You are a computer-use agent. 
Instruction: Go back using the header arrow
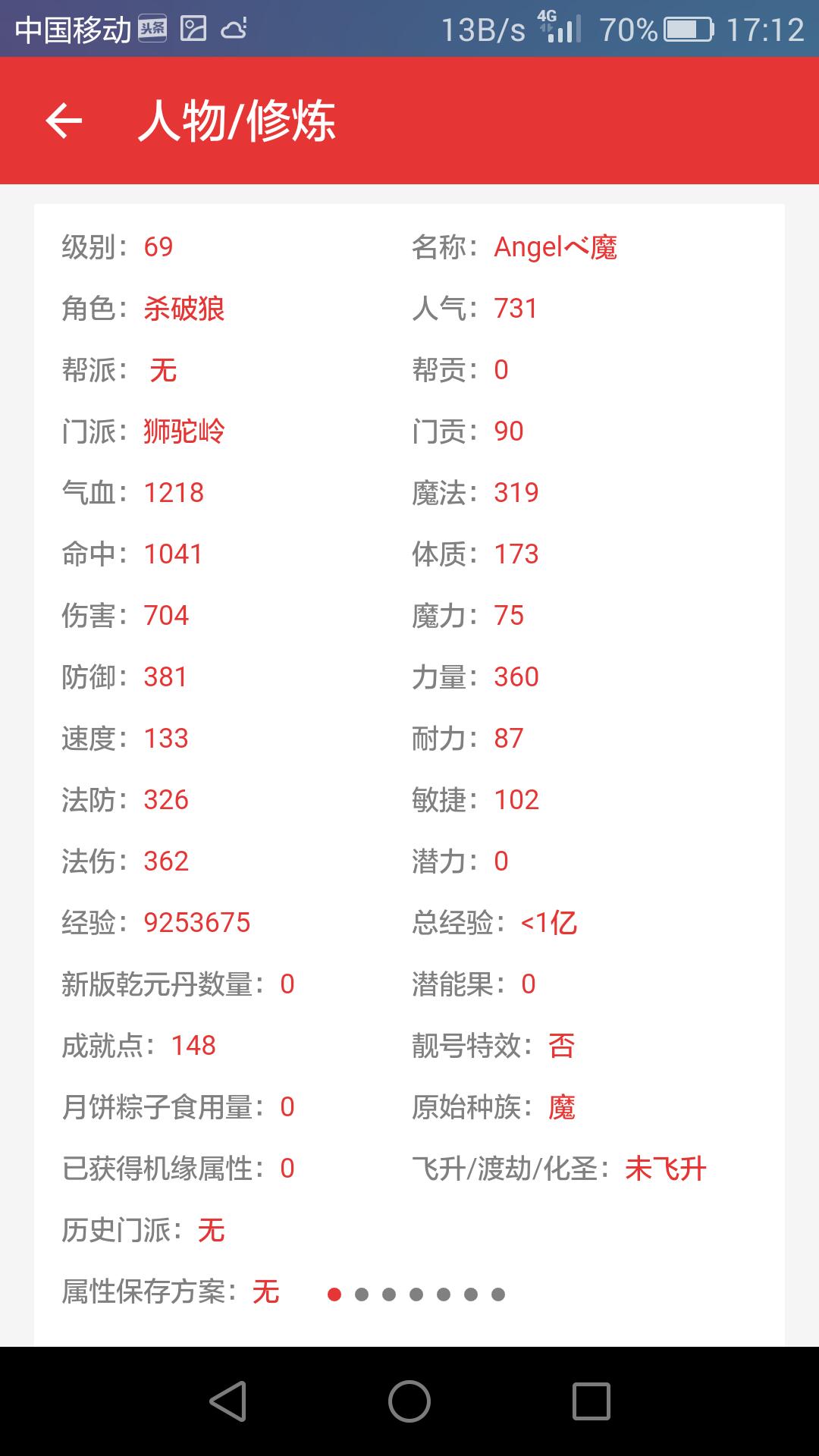[64, 121]
